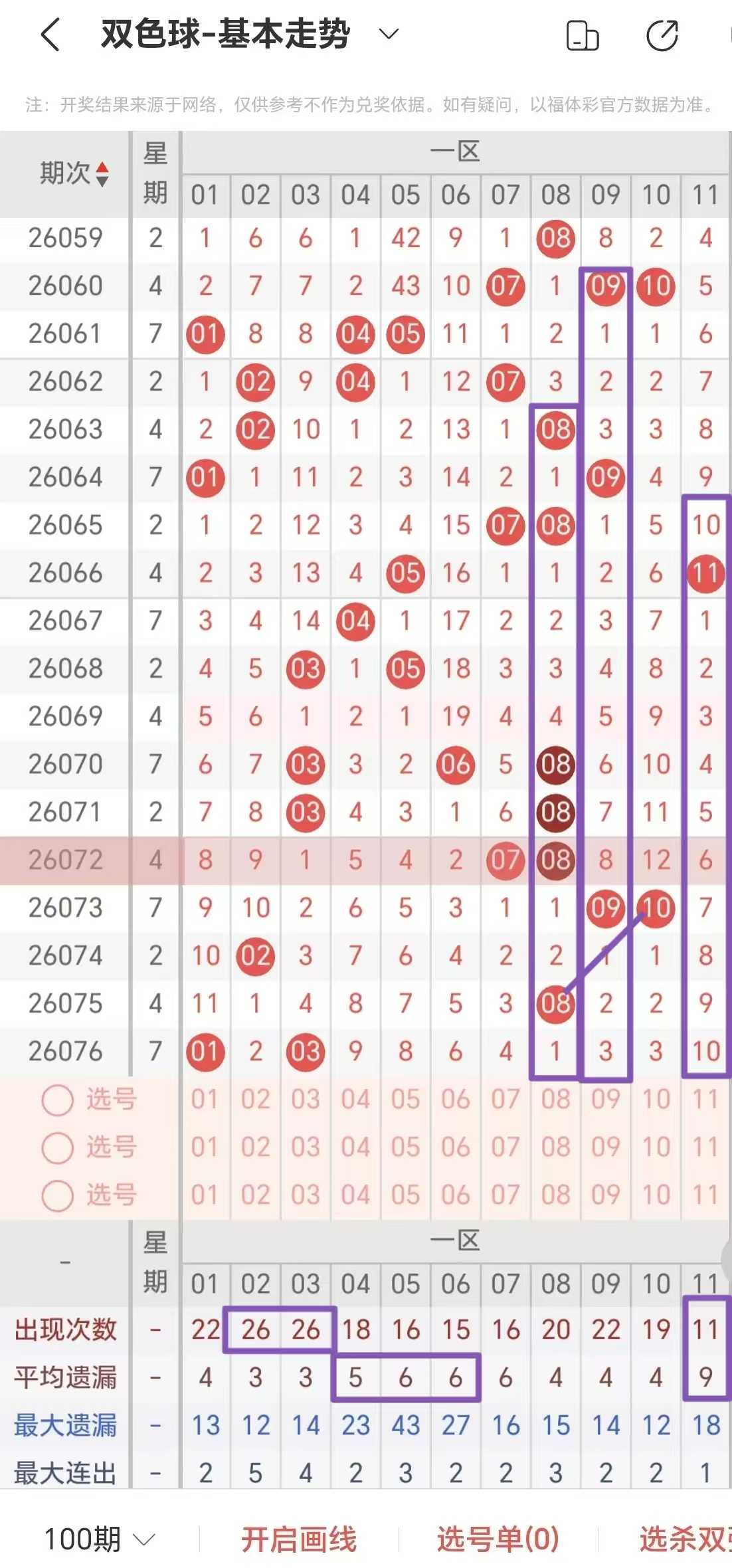Select the third 选号 row radio circle
The image size is (732, 1568).
coord(57,1196)
